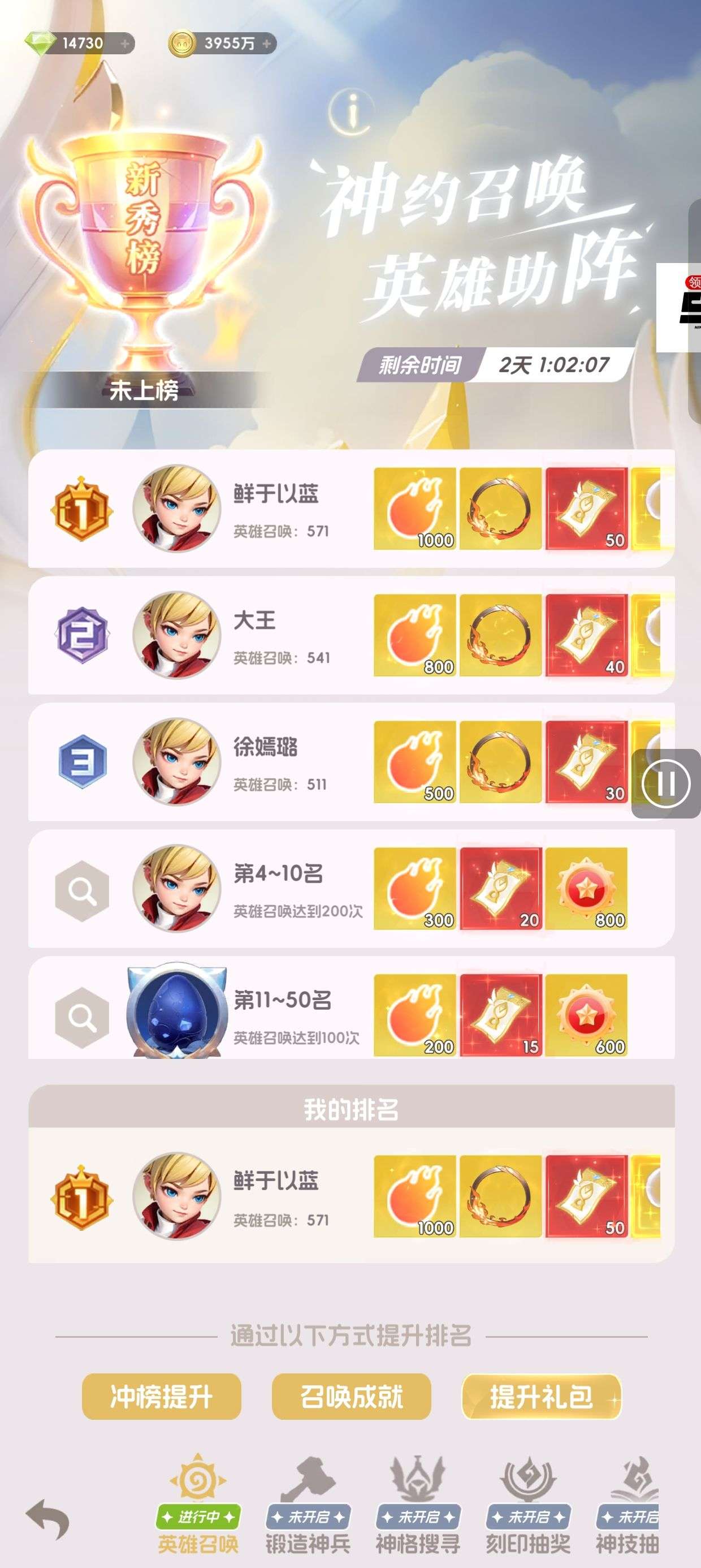Open the 召唤成就 button

point(351,1397)
